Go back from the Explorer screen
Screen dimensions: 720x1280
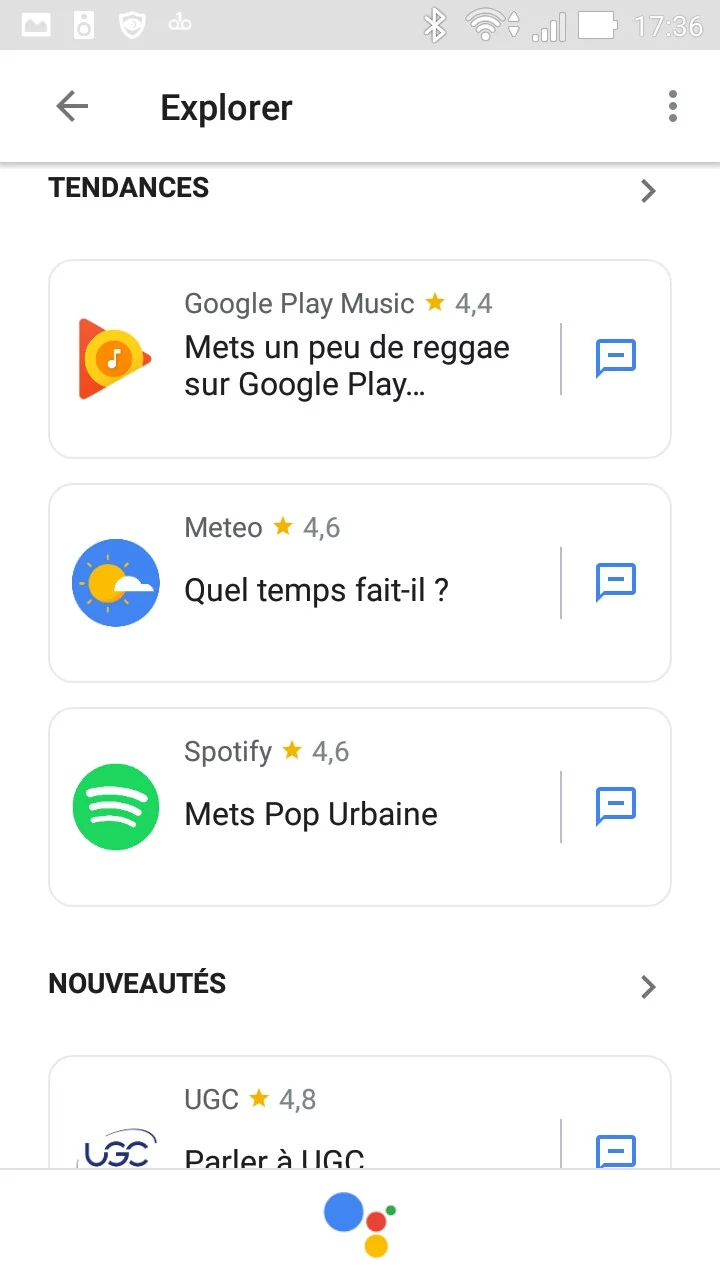point(72,106)
